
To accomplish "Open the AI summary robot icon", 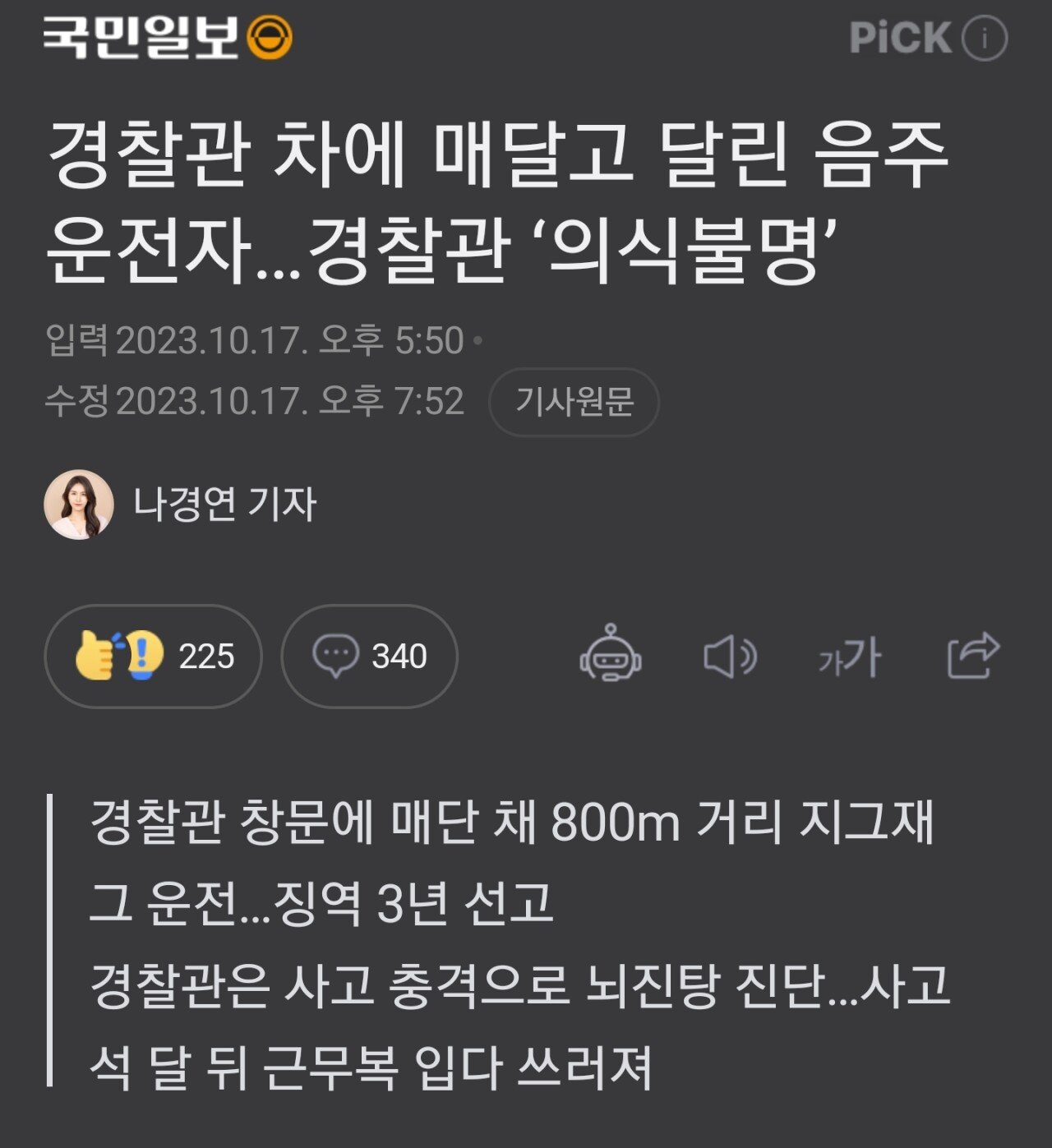I will (611, 654).
